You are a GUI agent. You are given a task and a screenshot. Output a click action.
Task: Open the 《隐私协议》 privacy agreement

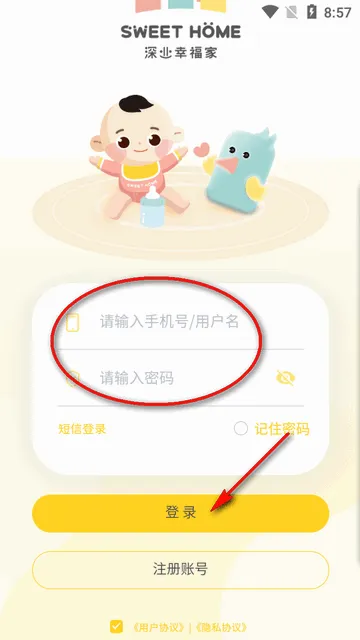(220, 627)
